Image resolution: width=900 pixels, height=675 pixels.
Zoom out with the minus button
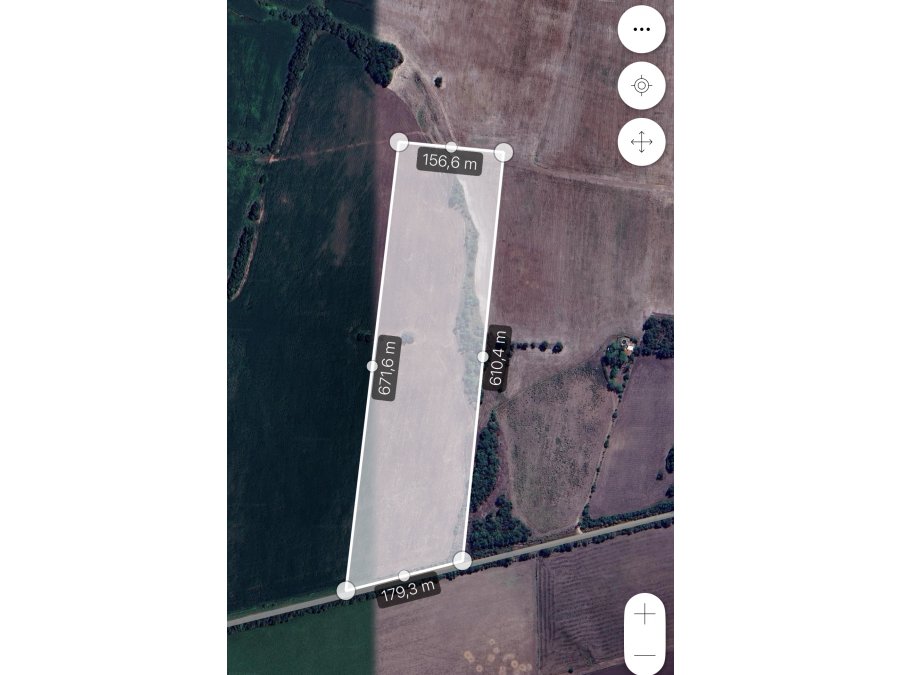pos(645,656)
